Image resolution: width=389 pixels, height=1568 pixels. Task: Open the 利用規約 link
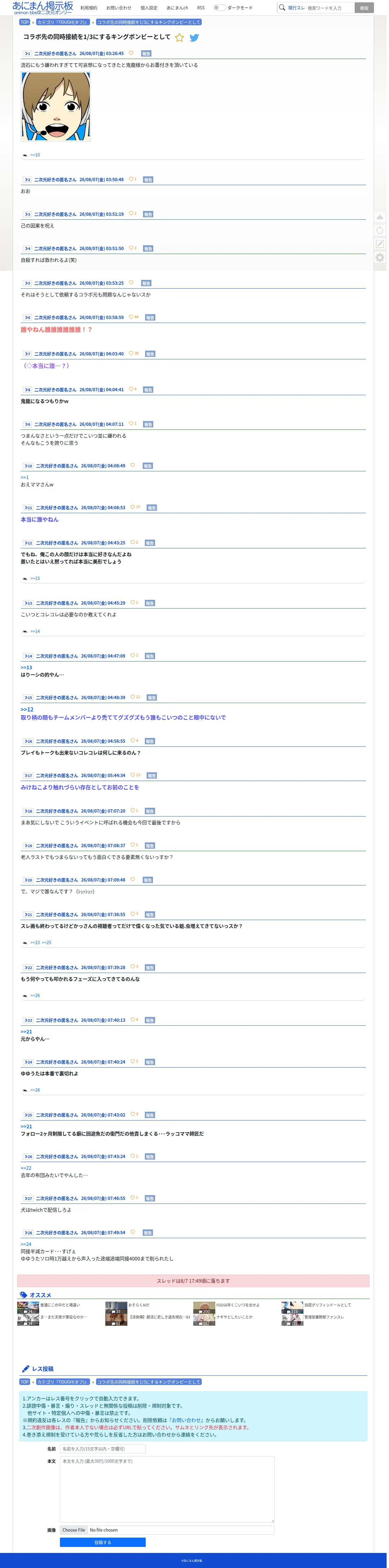tap(89, 8)
